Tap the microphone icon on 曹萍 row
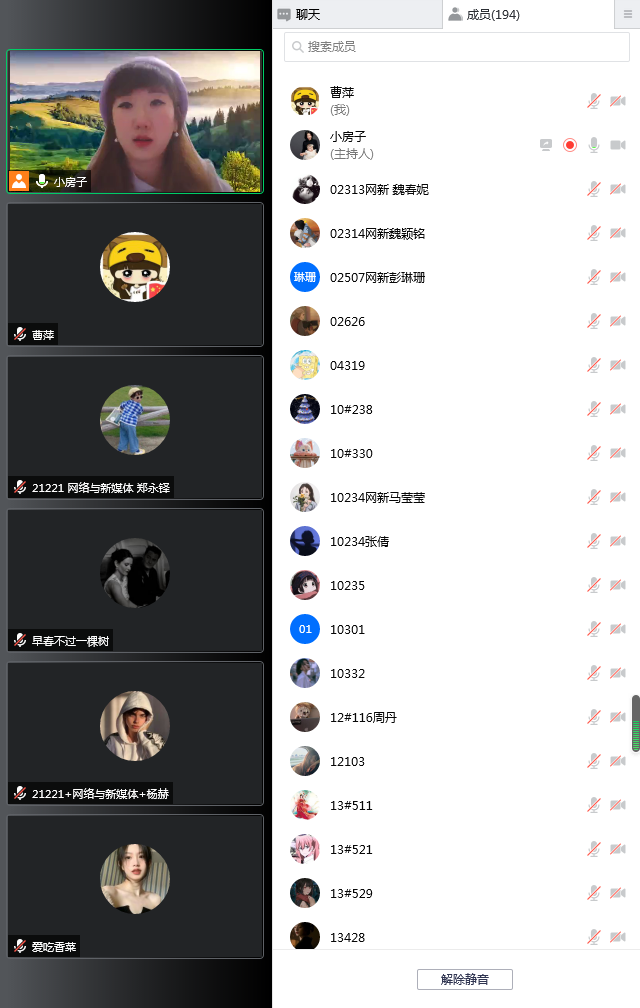640x1008 pixels. (594, 101)
